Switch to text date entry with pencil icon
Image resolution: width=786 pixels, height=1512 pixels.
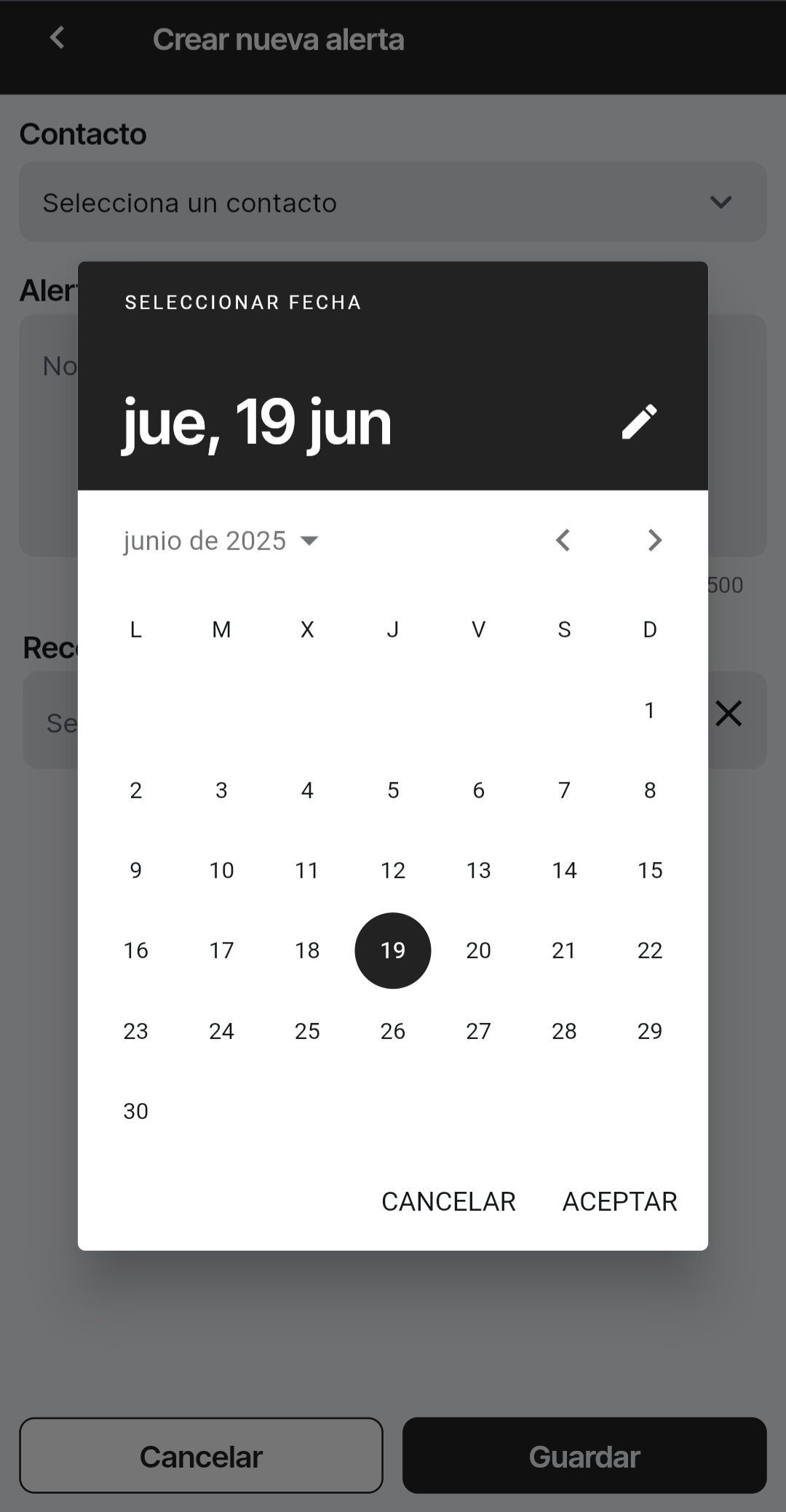pyautogui.click(x=639, y=421)
